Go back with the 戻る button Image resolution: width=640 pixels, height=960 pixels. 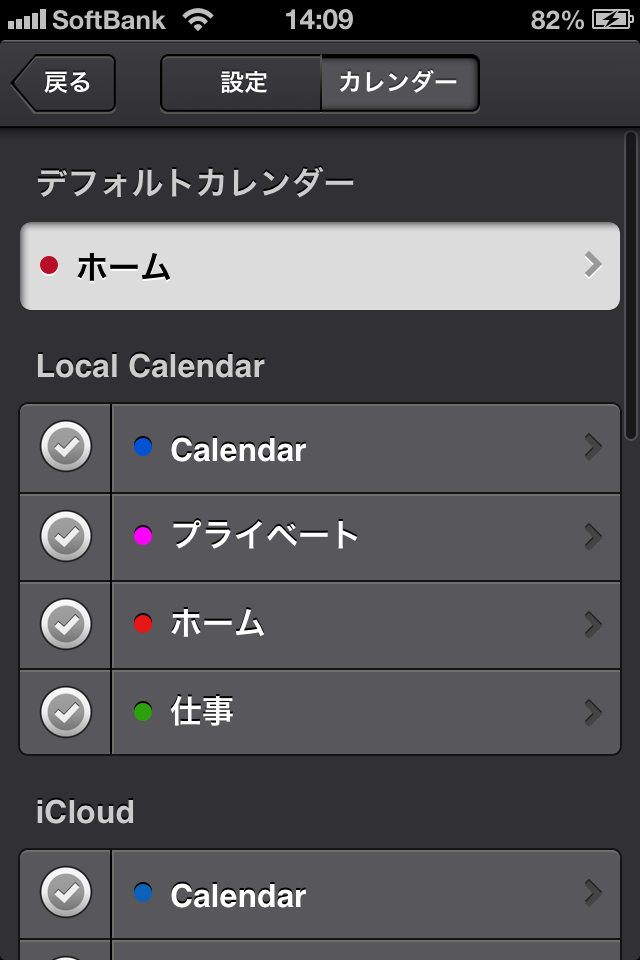(64, 83)
